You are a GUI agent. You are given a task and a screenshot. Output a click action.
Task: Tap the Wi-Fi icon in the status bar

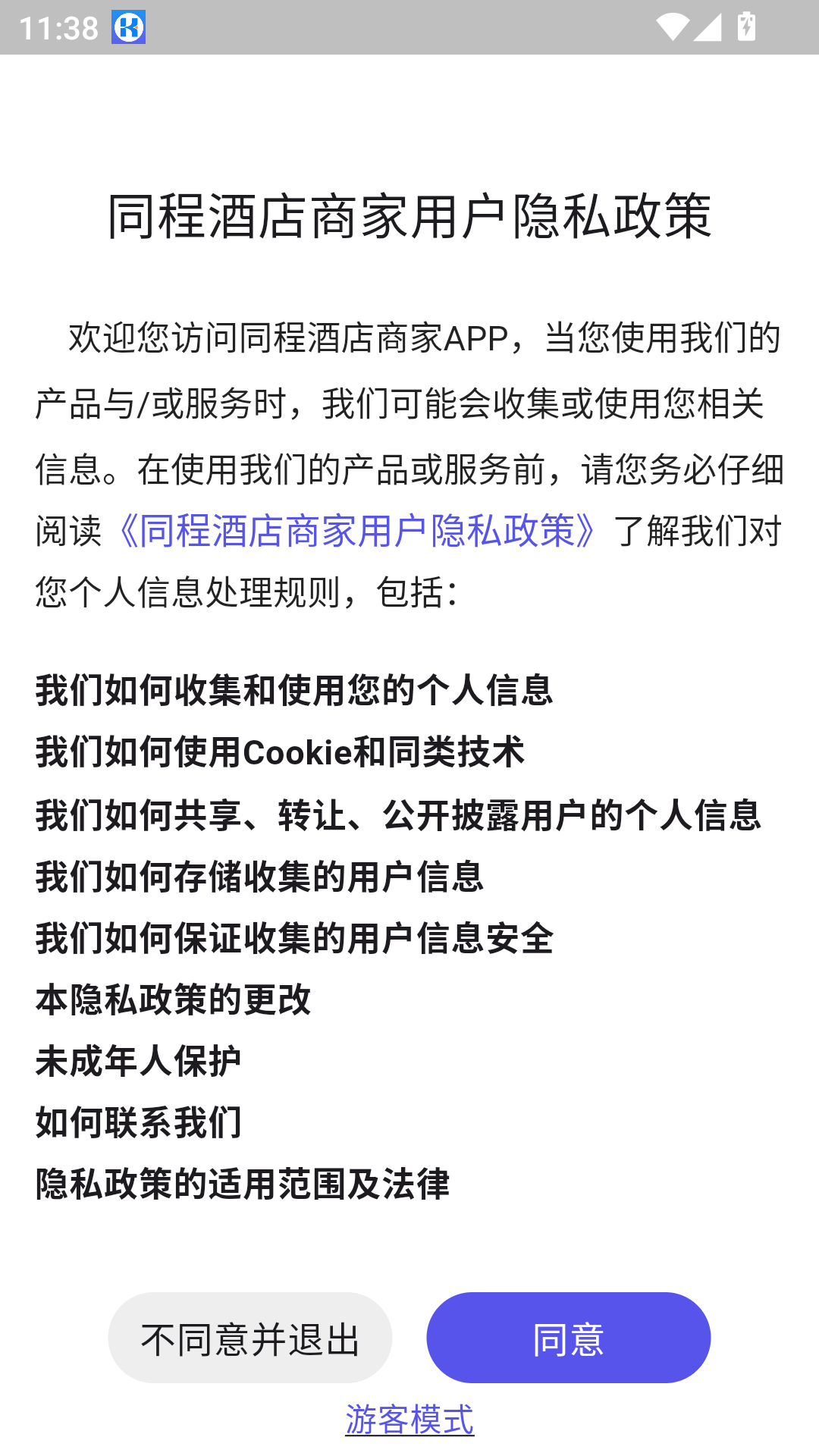click(673, 27)
